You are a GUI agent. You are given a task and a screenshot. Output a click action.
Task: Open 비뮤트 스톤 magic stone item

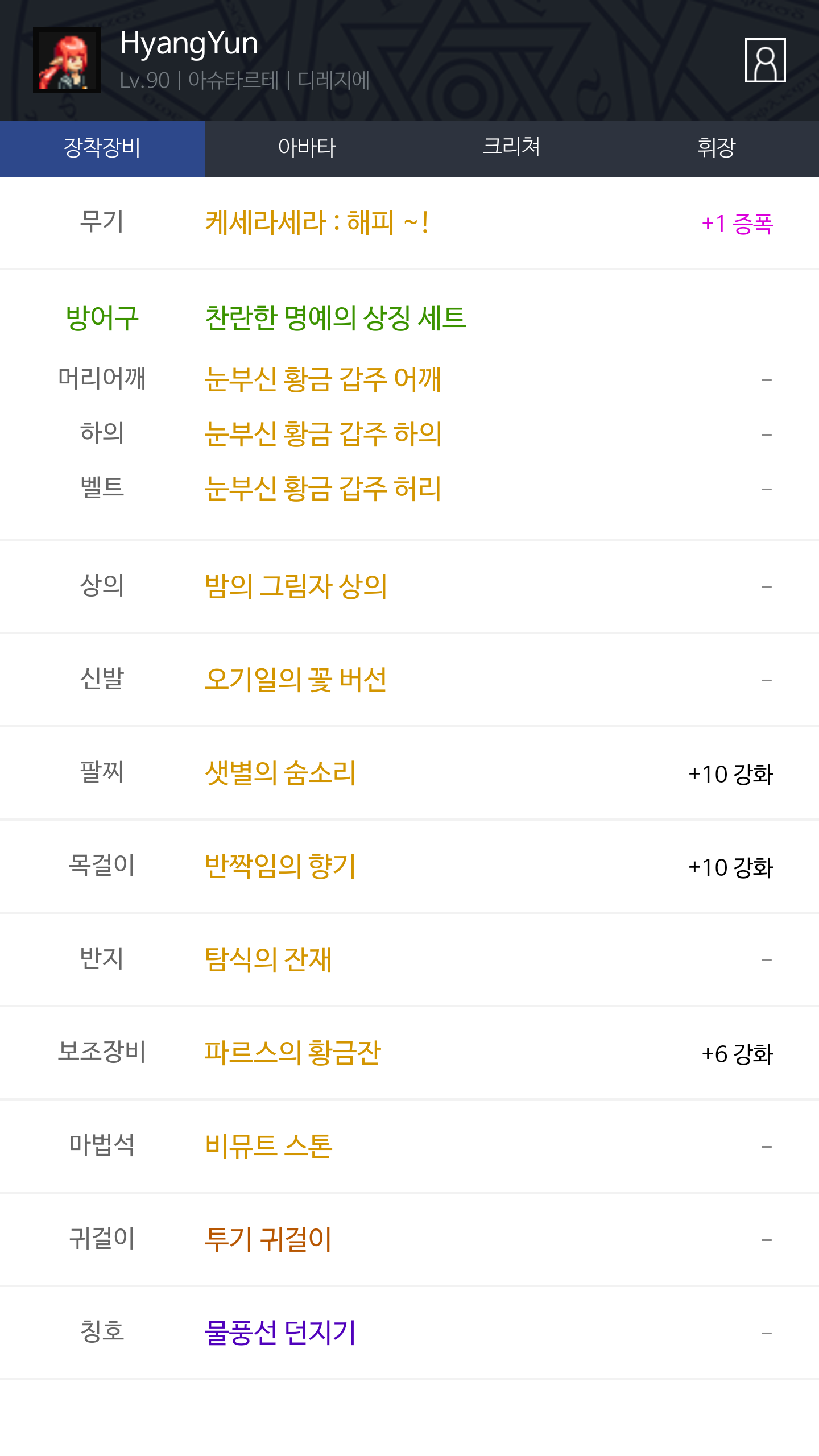click(x=268, y=1146)
